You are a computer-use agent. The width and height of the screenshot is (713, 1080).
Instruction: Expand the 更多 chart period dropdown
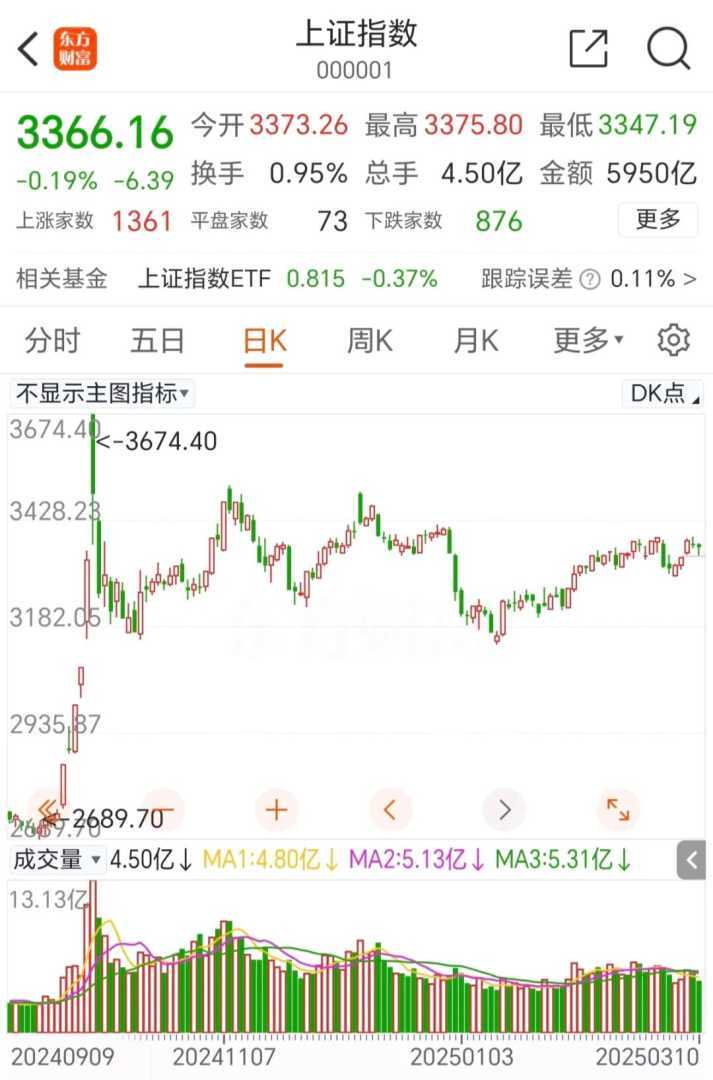588,341
